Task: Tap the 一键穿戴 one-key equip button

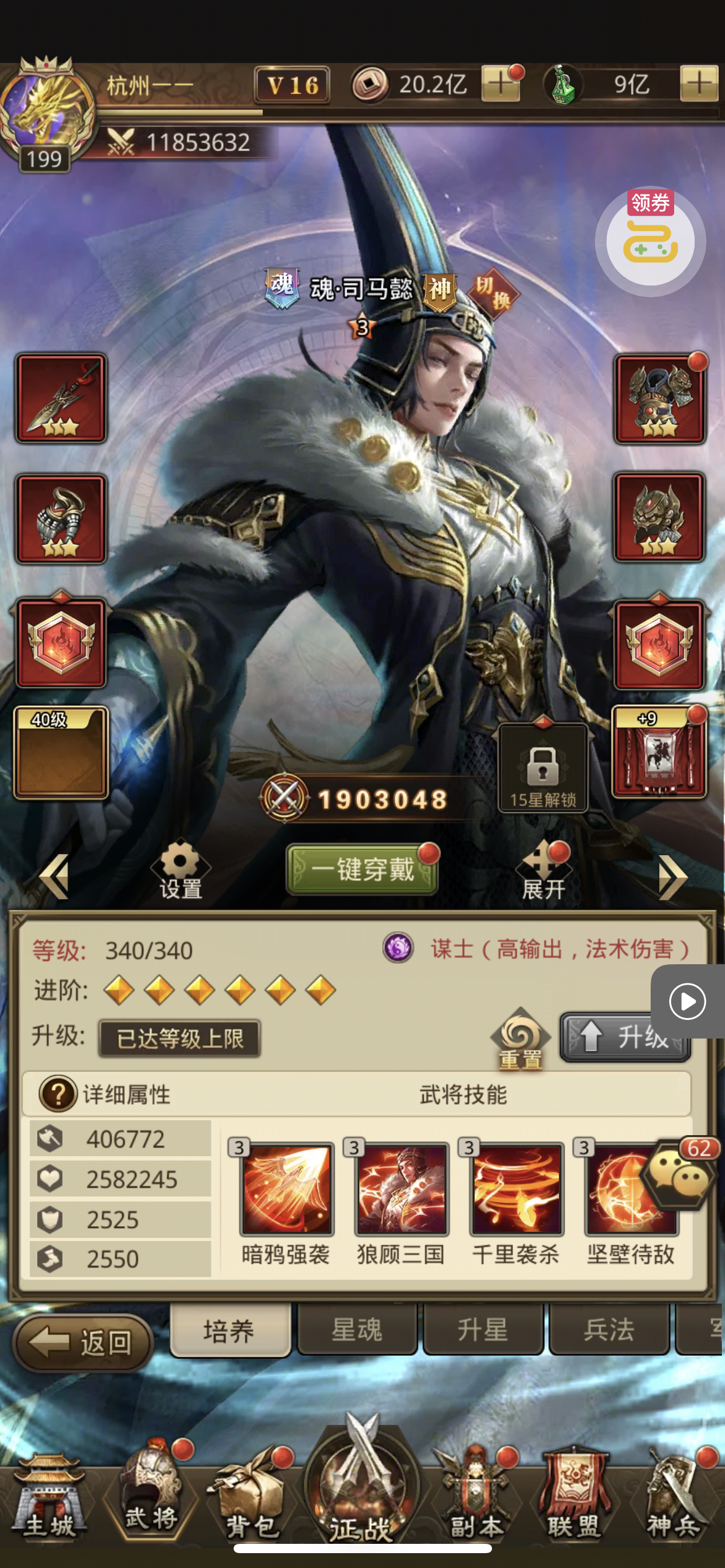Action: pyautogui.click(x=362, y=869)
